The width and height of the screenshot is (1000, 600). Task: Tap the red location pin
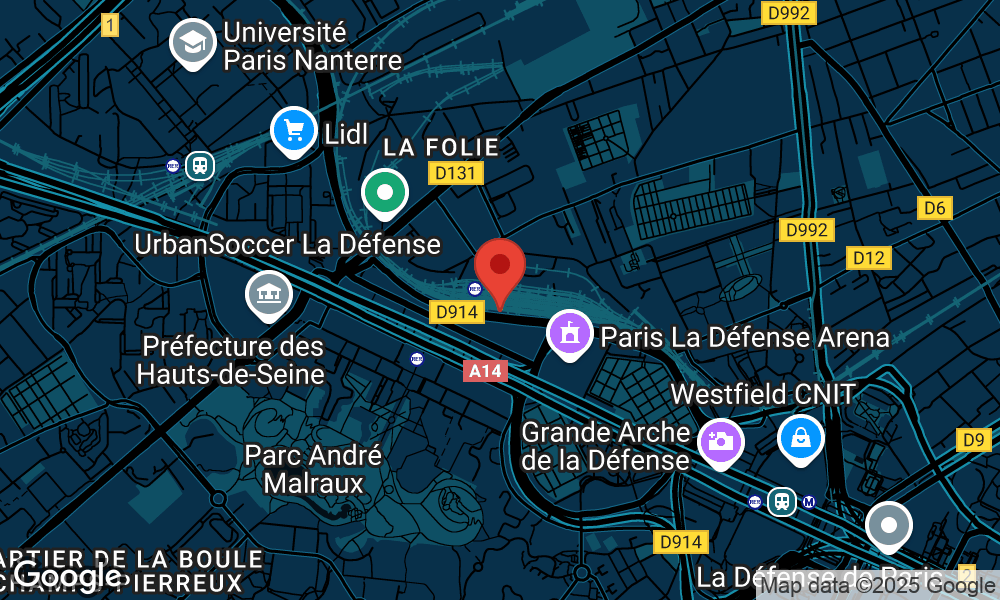point(499,267)
